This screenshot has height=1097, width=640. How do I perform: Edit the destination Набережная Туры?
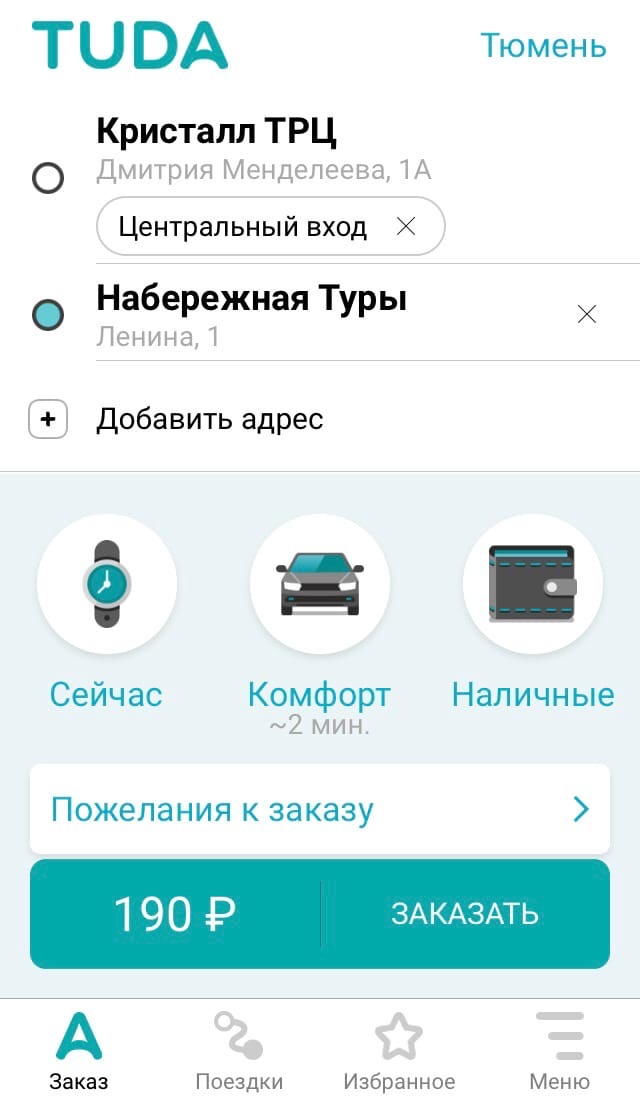click(251, 314)
